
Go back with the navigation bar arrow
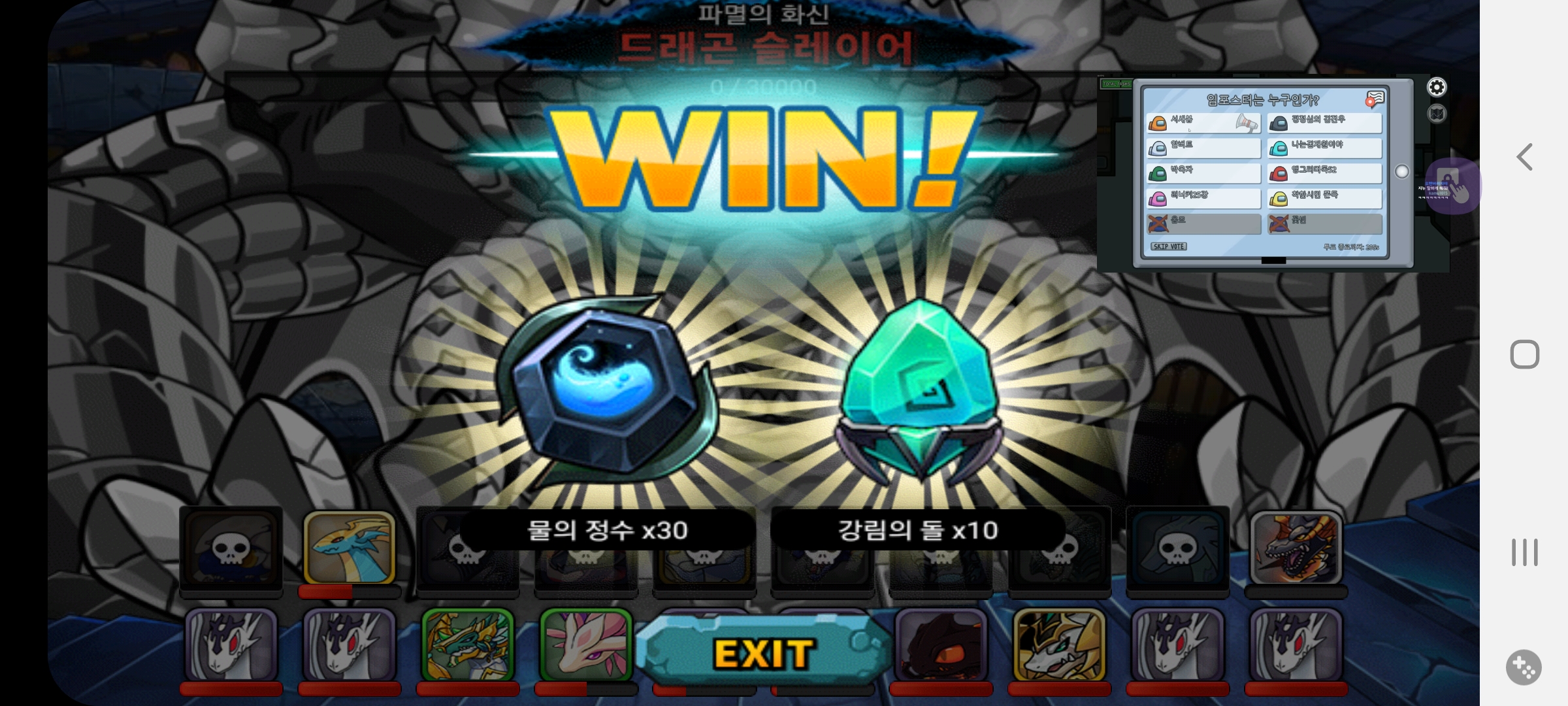pyautogui.click(x=1525, y=157)
